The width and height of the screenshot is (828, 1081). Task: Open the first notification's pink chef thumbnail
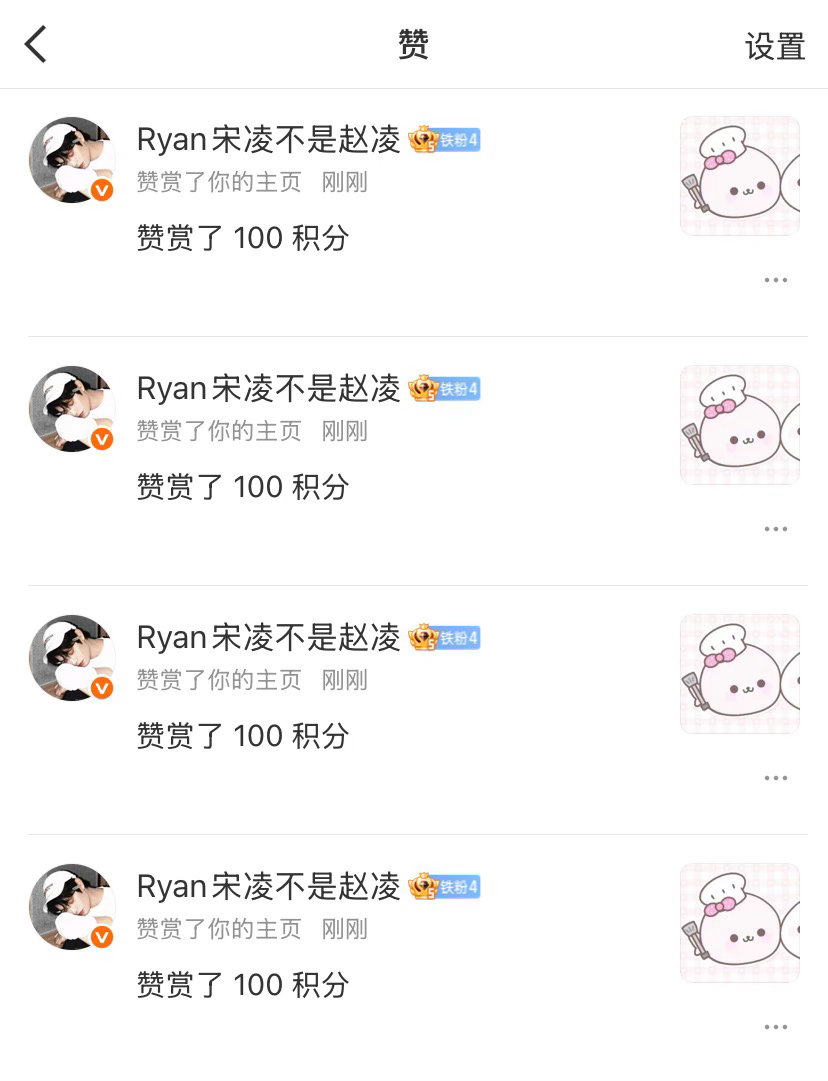point(740,176)
